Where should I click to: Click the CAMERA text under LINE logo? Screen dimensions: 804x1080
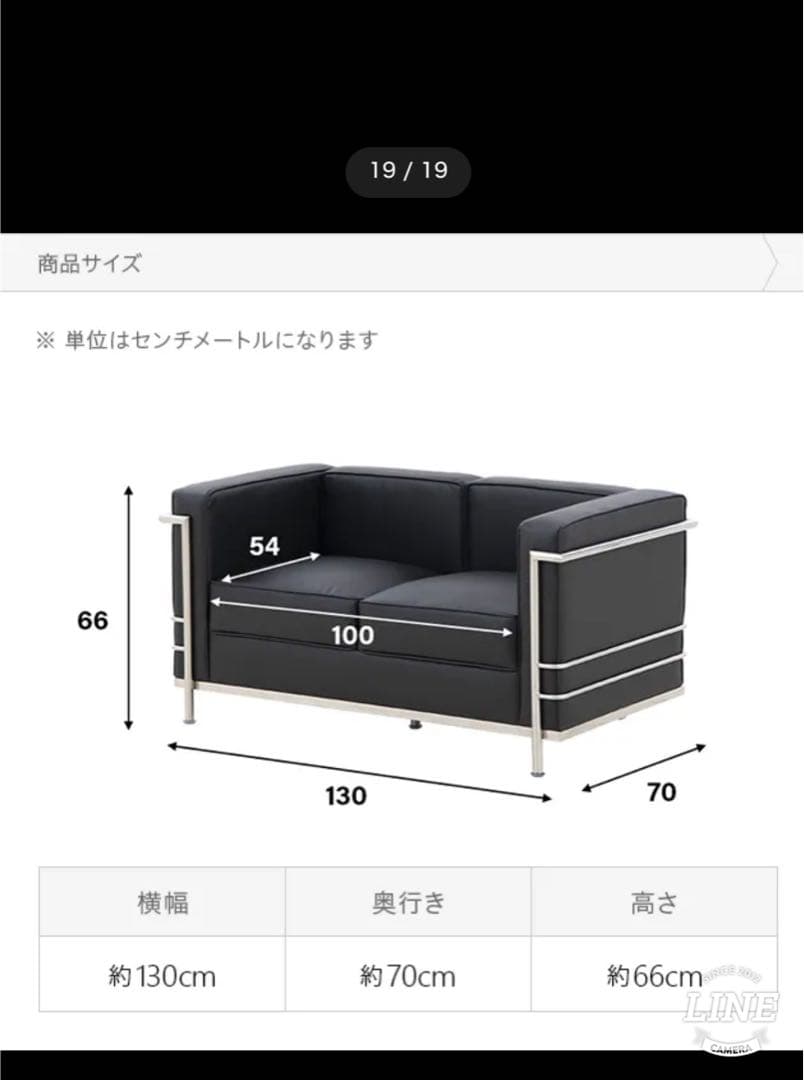732,1047
